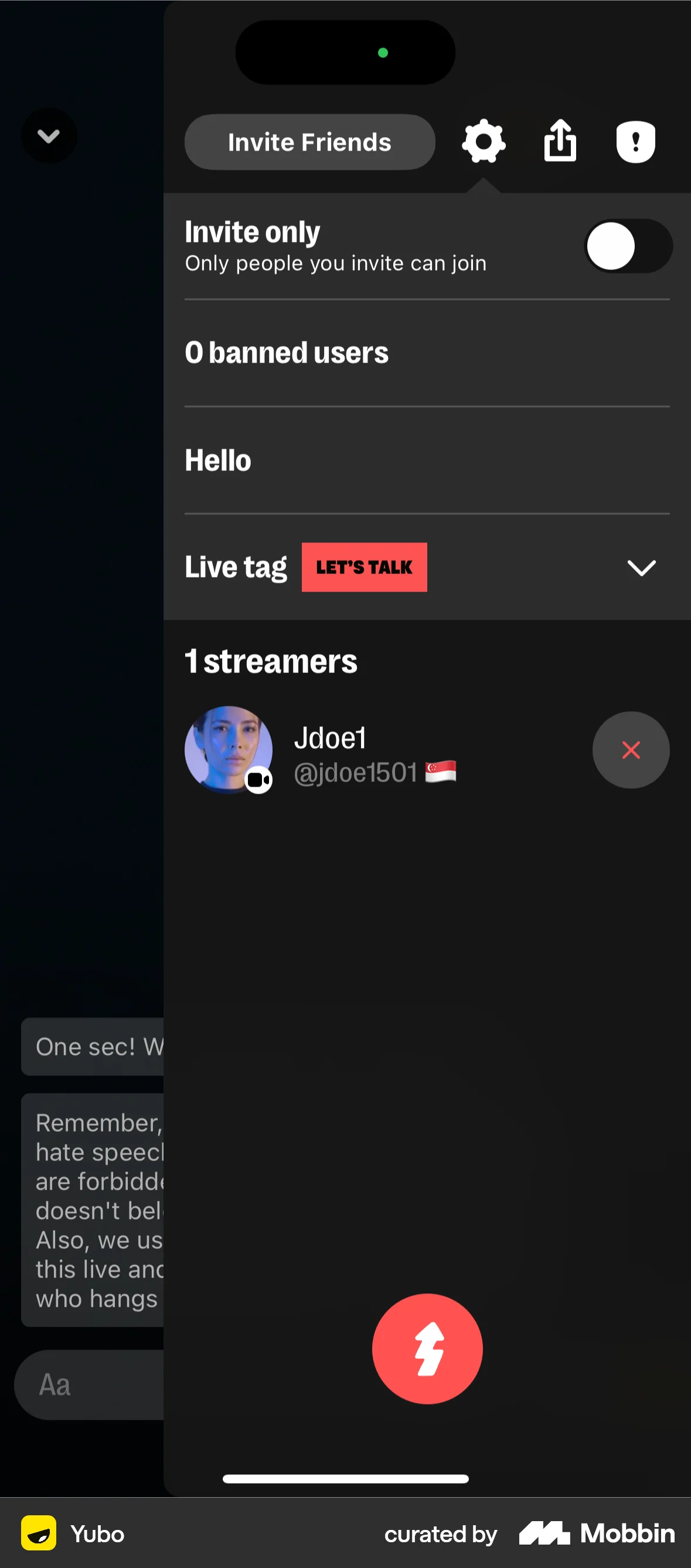
Task: Collapse the live with the down chevron
Action: (x=49, y=136)
